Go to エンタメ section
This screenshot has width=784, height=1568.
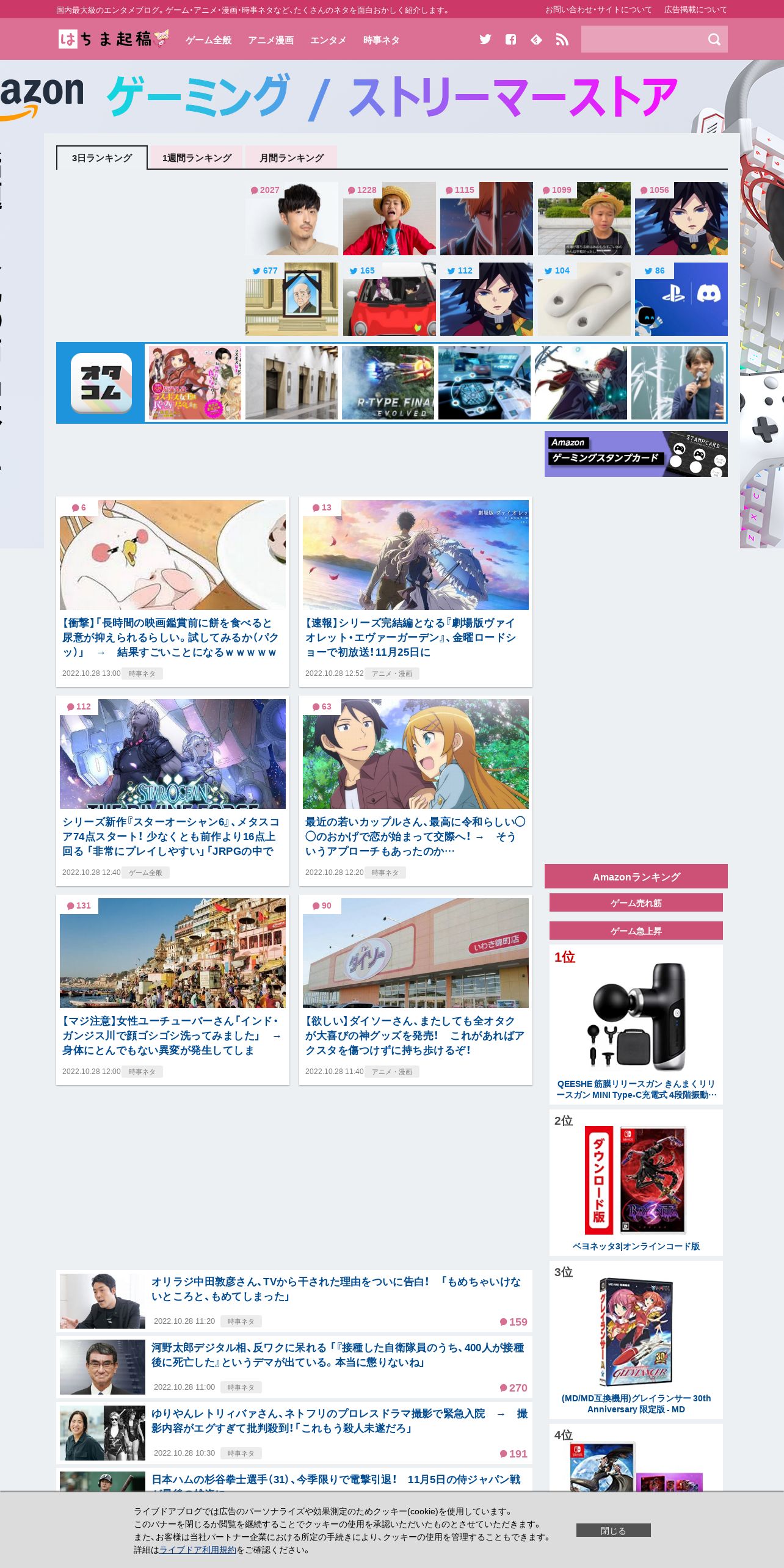point(328,40)
